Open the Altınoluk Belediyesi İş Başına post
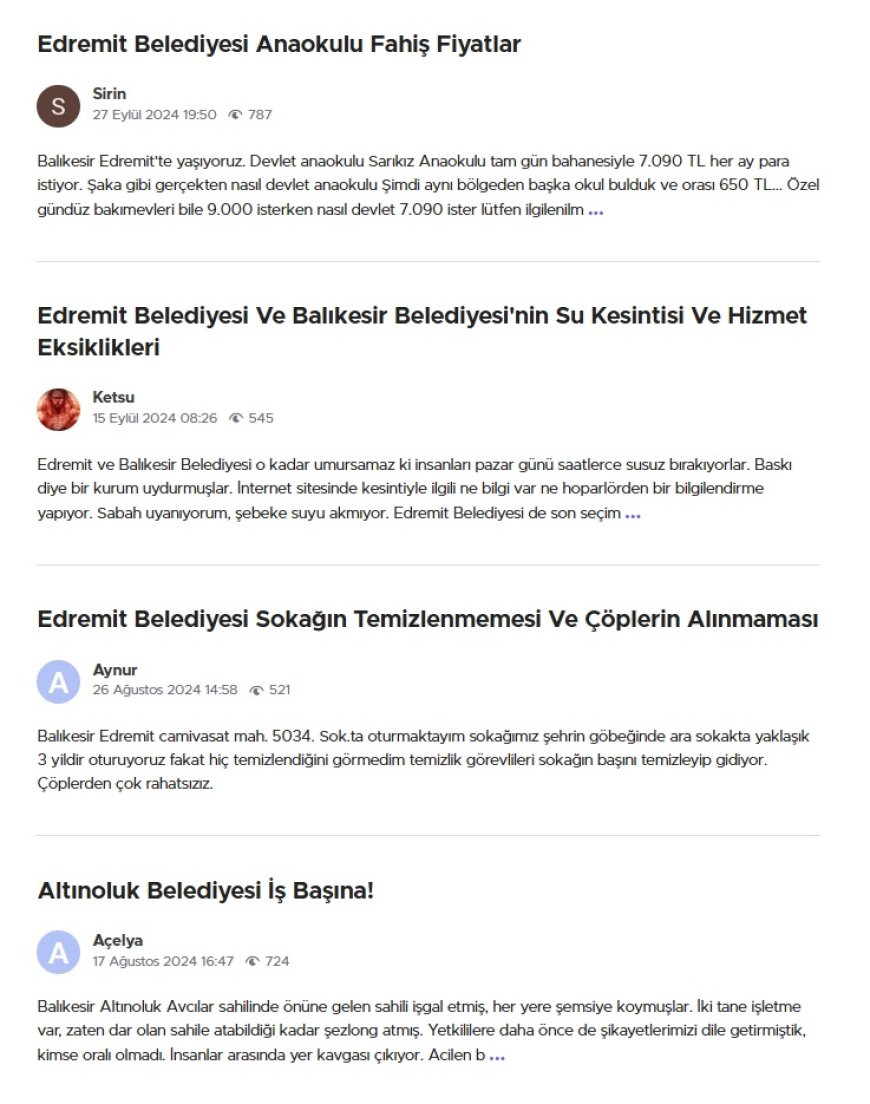The width and height of the screenshot is (870, 1104). (x=205, y=890)
